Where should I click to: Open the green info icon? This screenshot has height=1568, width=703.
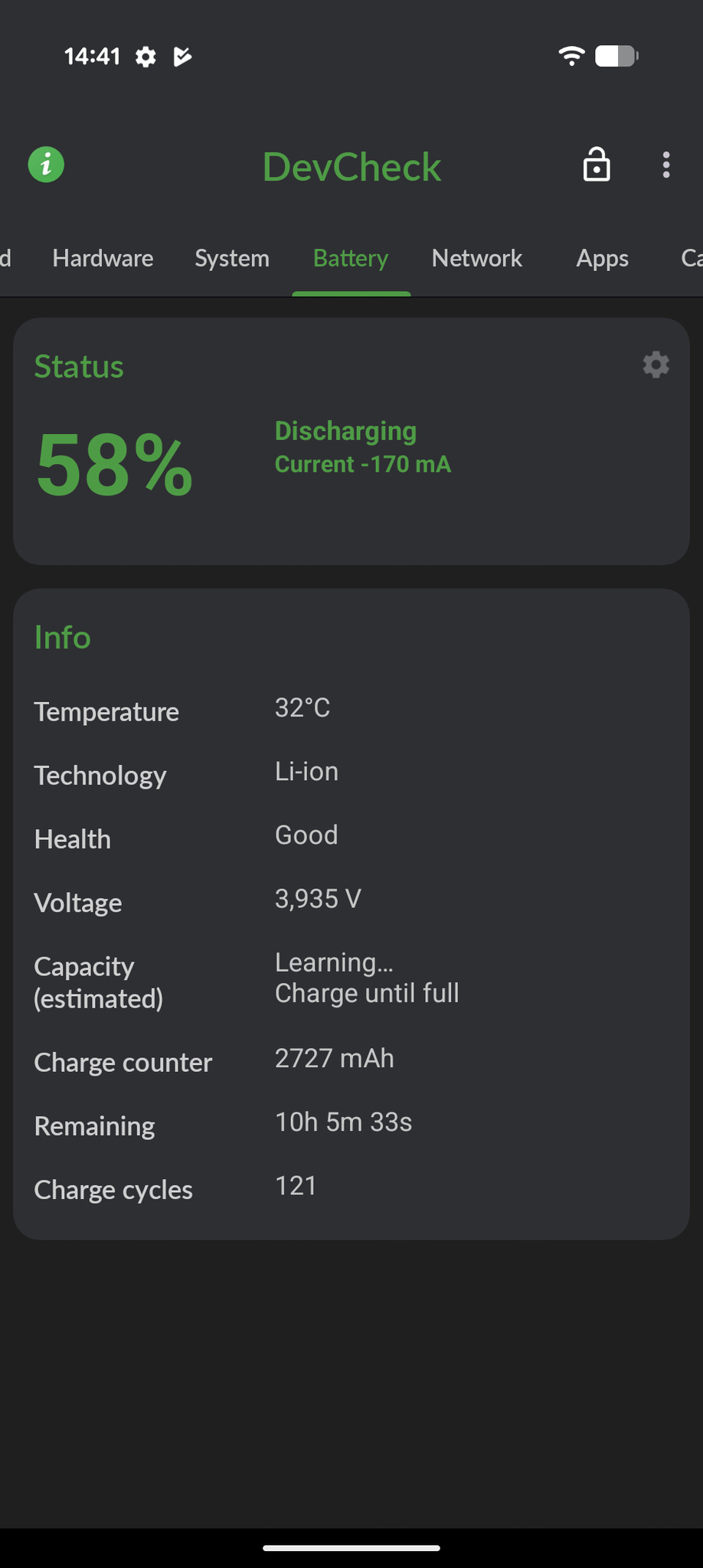click(x=46, y=165)
